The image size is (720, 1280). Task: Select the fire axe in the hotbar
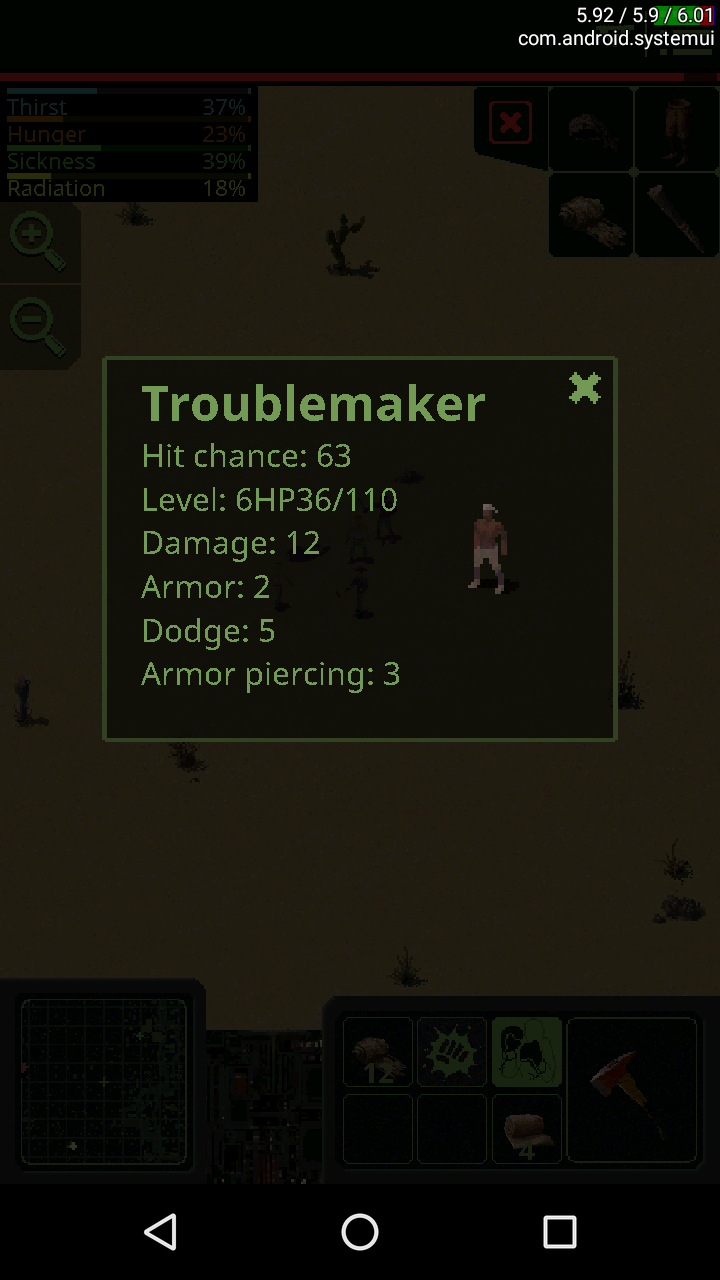point(631,1089)
